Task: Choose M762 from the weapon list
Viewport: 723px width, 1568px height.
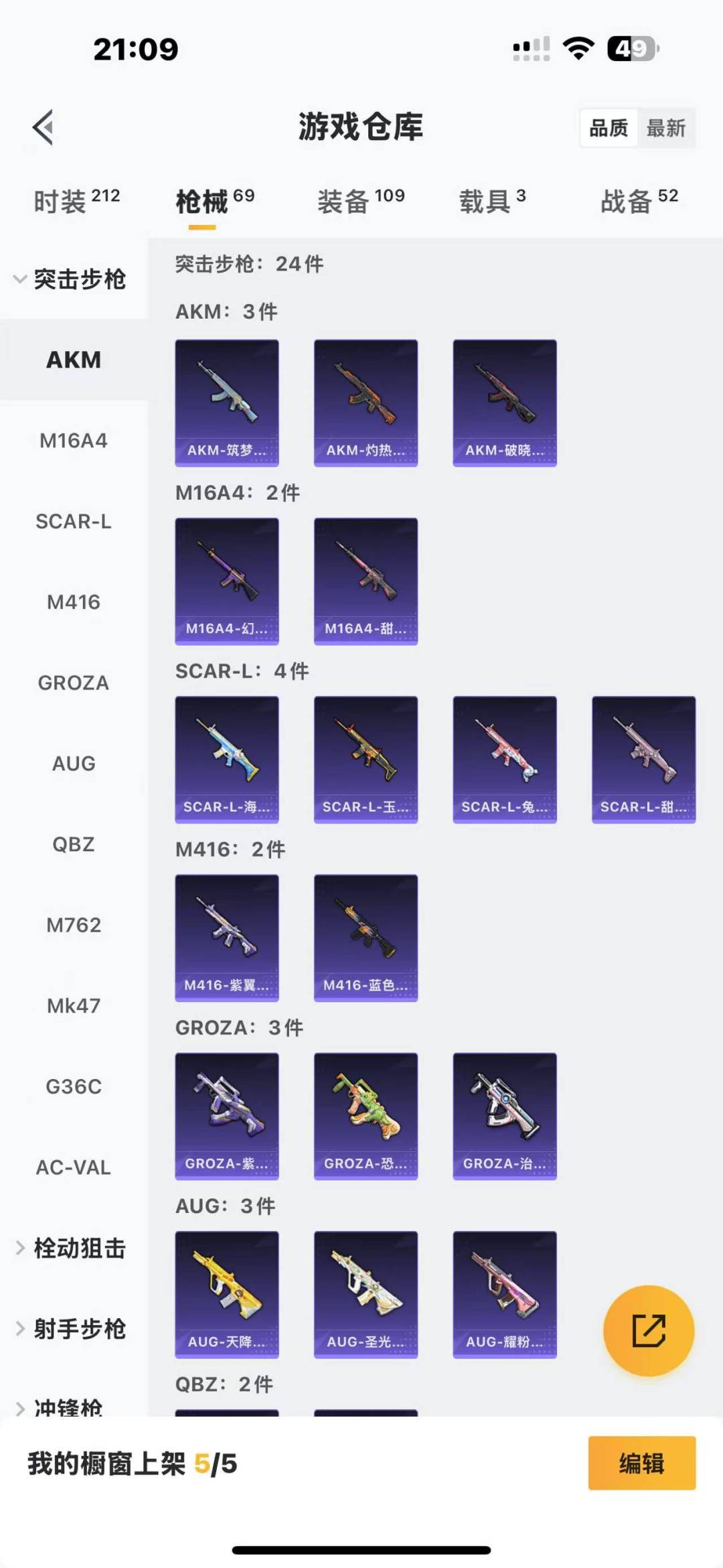Action: pos(74,925)
